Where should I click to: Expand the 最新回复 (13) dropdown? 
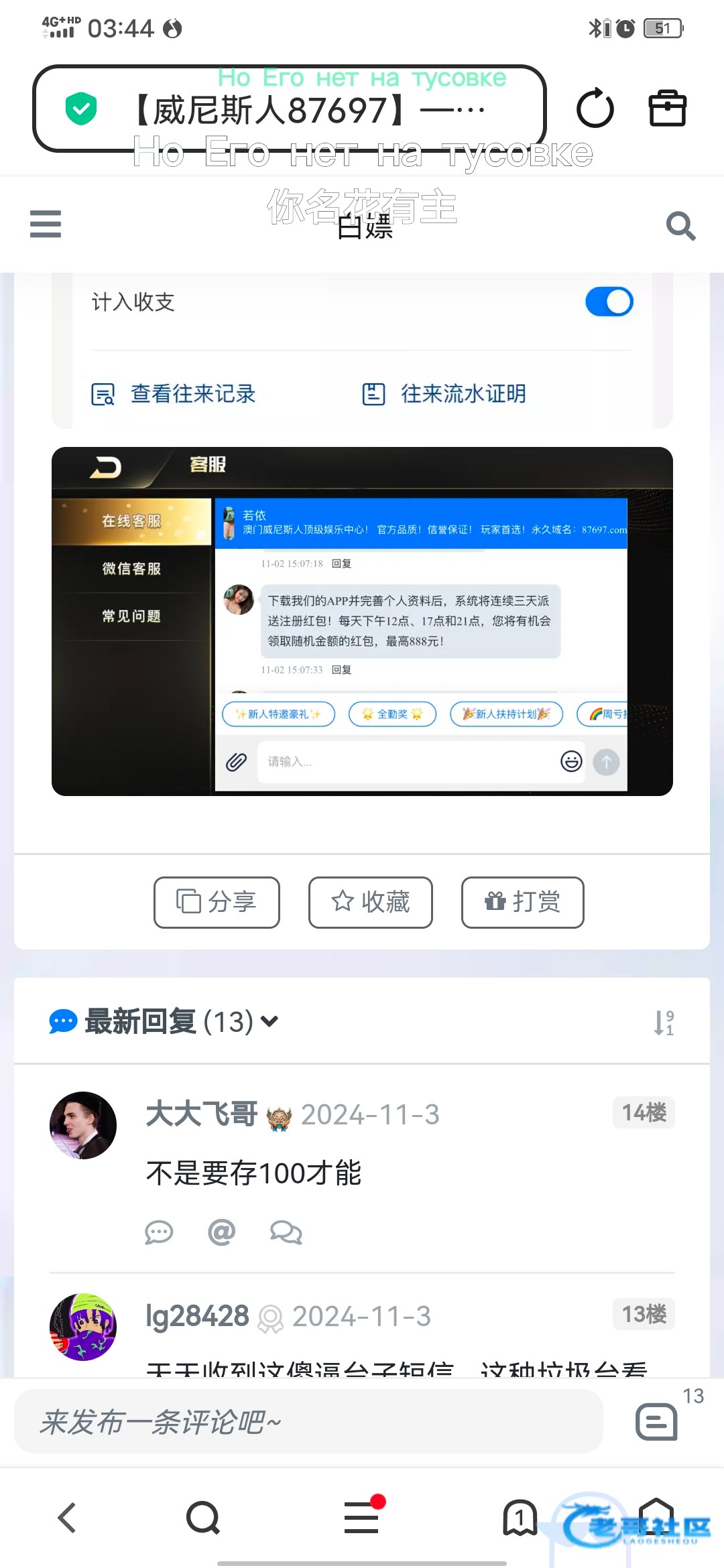click(x=269, y=1021)
